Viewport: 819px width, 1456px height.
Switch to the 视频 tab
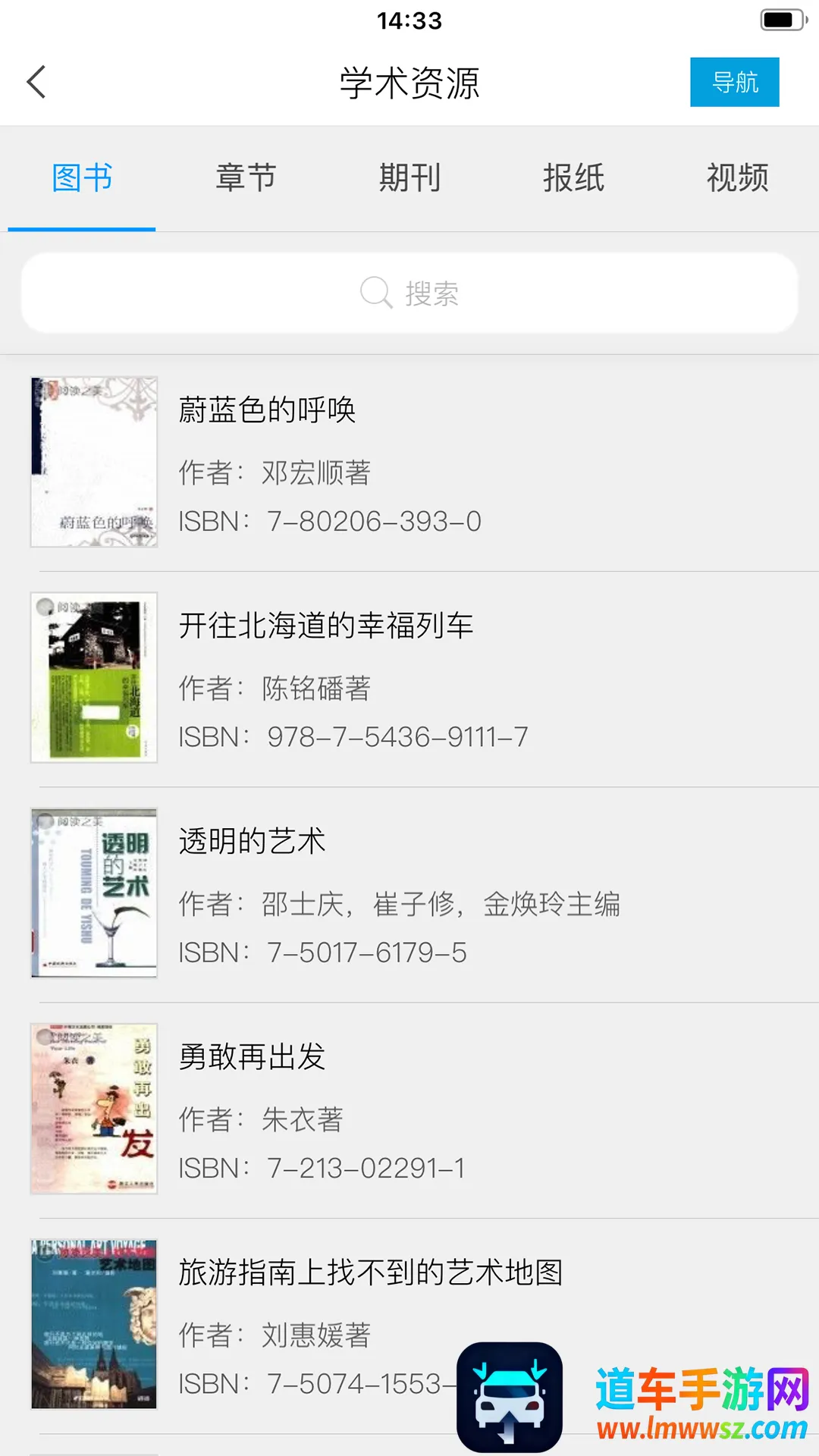point(737,179)
